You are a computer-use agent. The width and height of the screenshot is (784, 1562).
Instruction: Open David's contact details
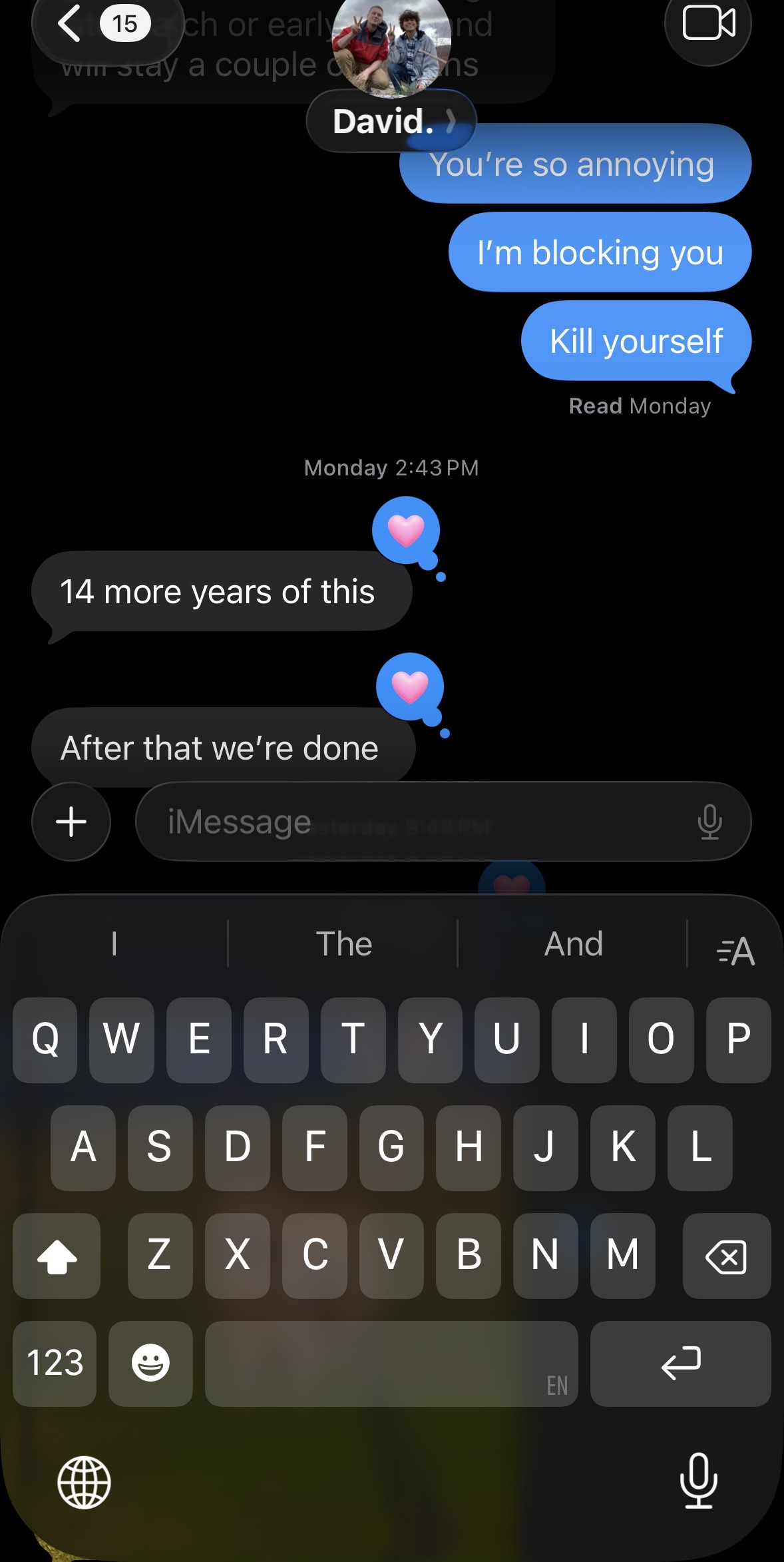(391, 121)
